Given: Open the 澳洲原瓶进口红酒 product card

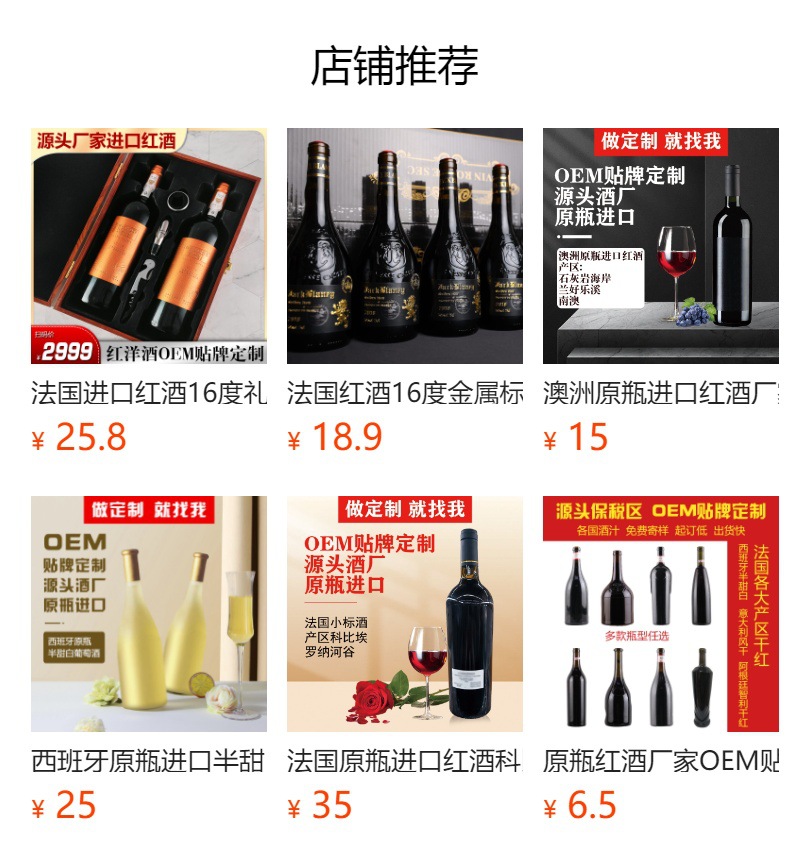Looking at the screenshot, I should point(661,246).
